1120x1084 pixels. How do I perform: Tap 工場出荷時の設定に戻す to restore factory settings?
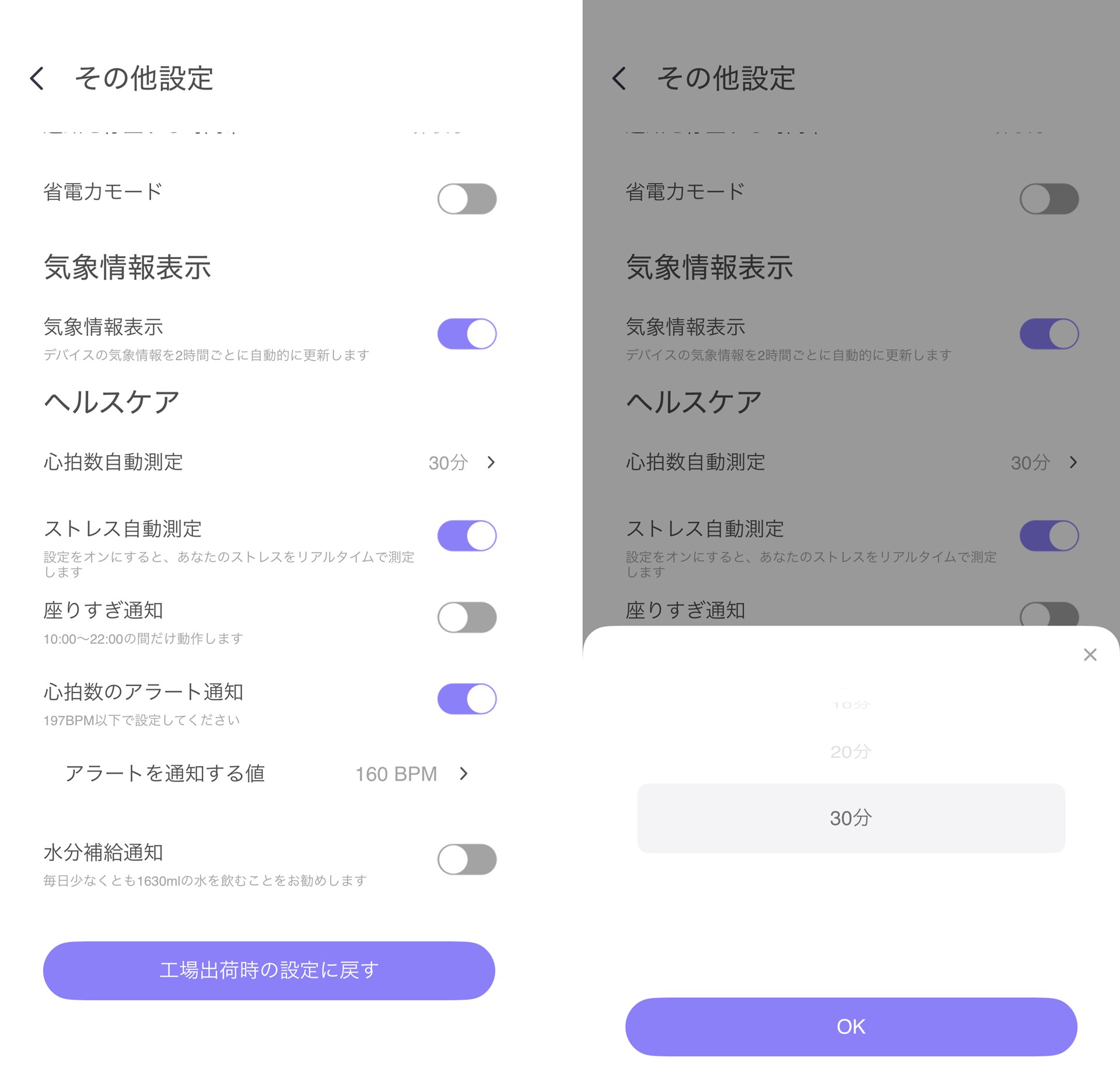click(269, 970)
